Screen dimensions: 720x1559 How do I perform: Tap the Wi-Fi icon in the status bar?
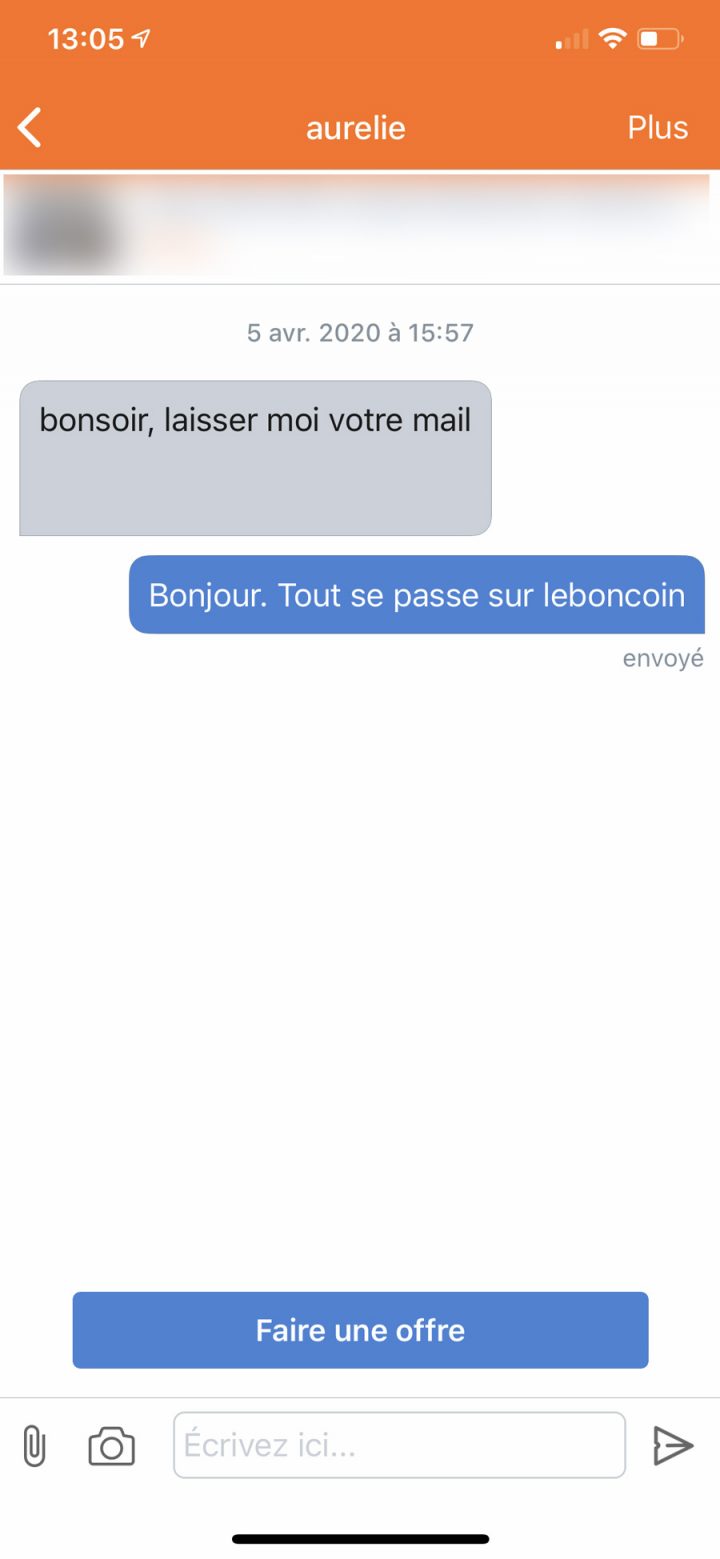click(x=611, y=38)
